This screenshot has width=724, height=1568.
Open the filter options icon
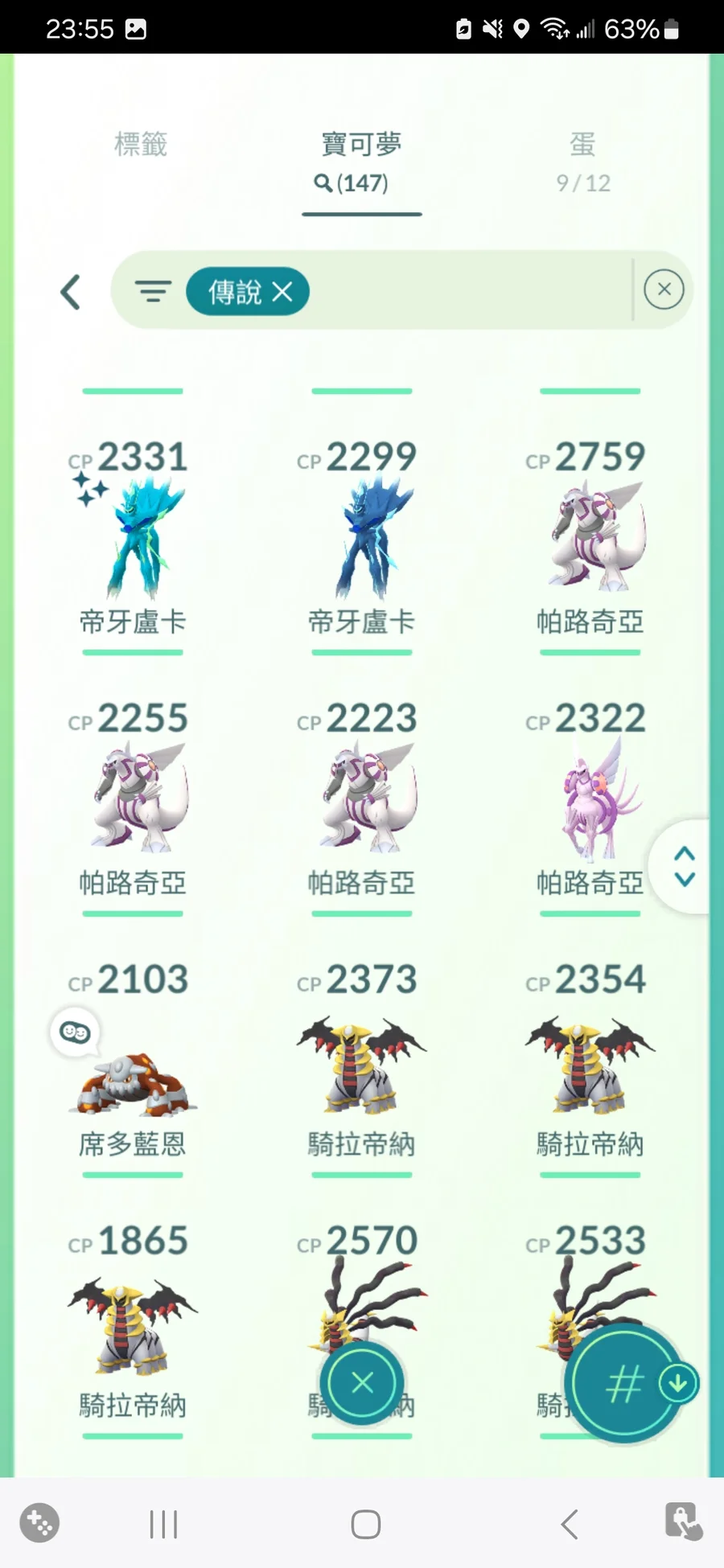(x=153, y=291)
